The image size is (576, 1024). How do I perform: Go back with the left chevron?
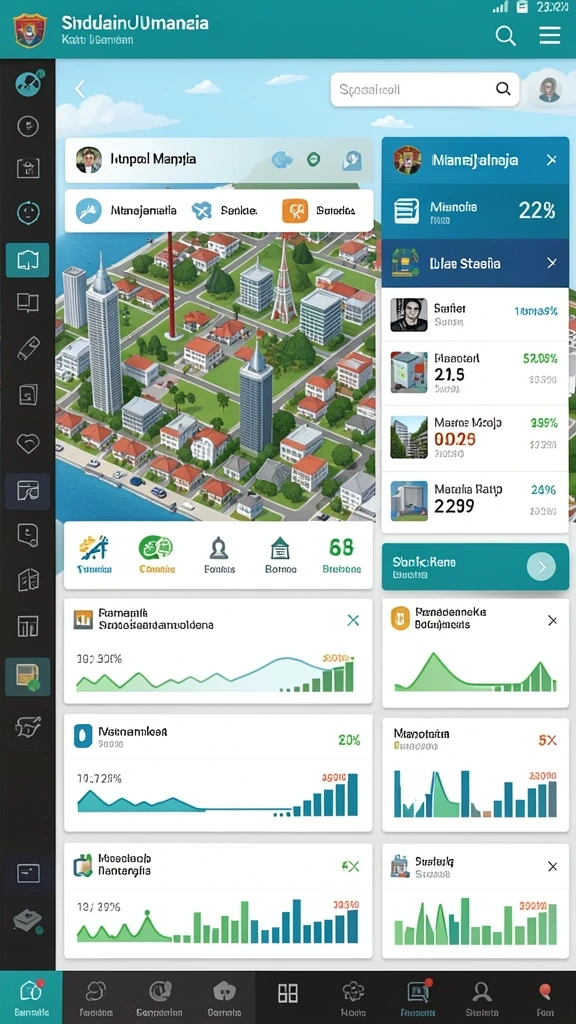point(80,89)
